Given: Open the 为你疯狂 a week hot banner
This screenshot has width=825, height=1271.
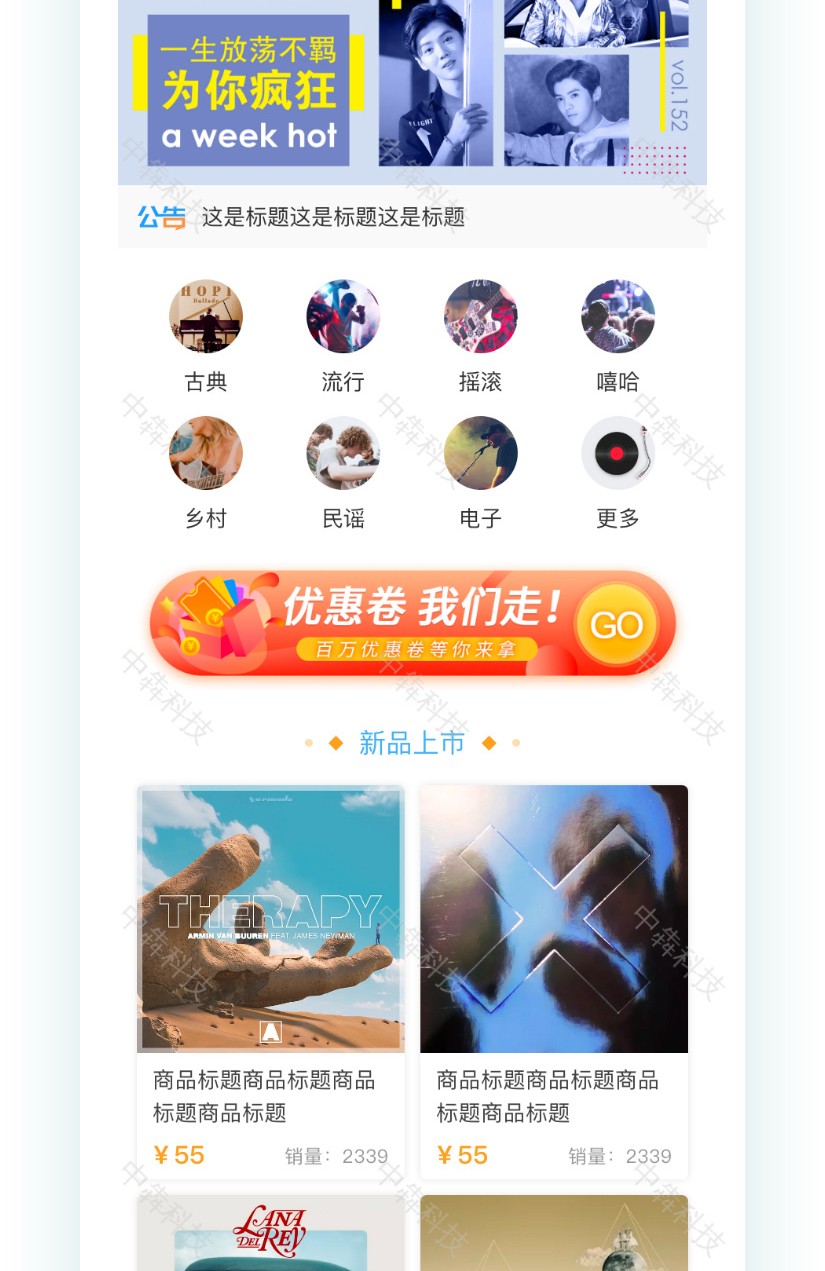Looking at the screenshot, I should tap(412, 90).
